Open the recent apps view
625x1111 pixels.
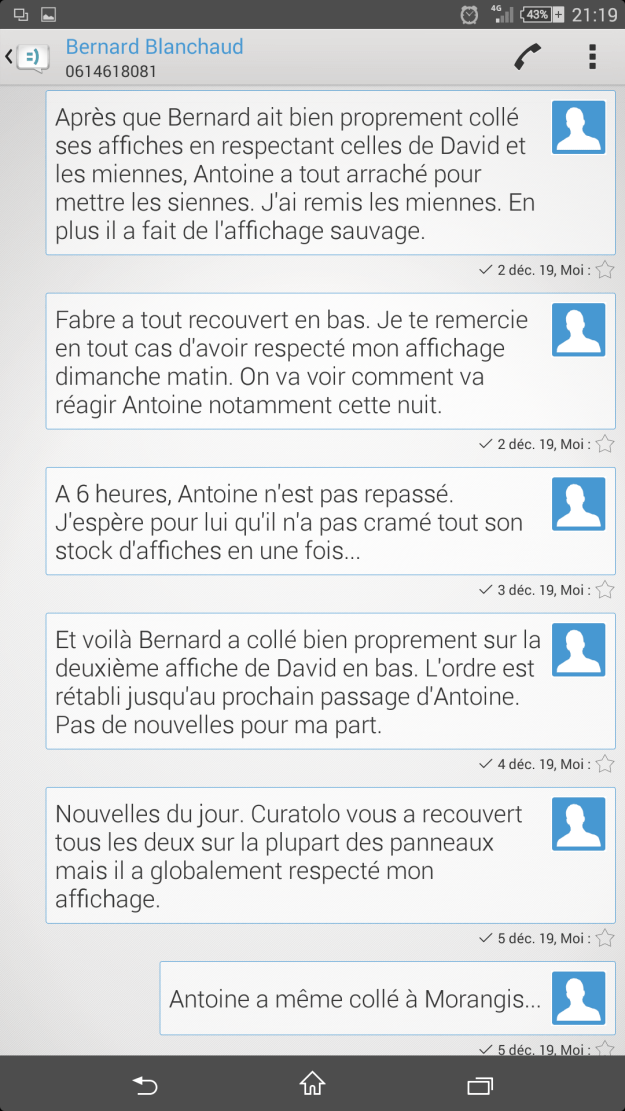[x=480, y=1084]
